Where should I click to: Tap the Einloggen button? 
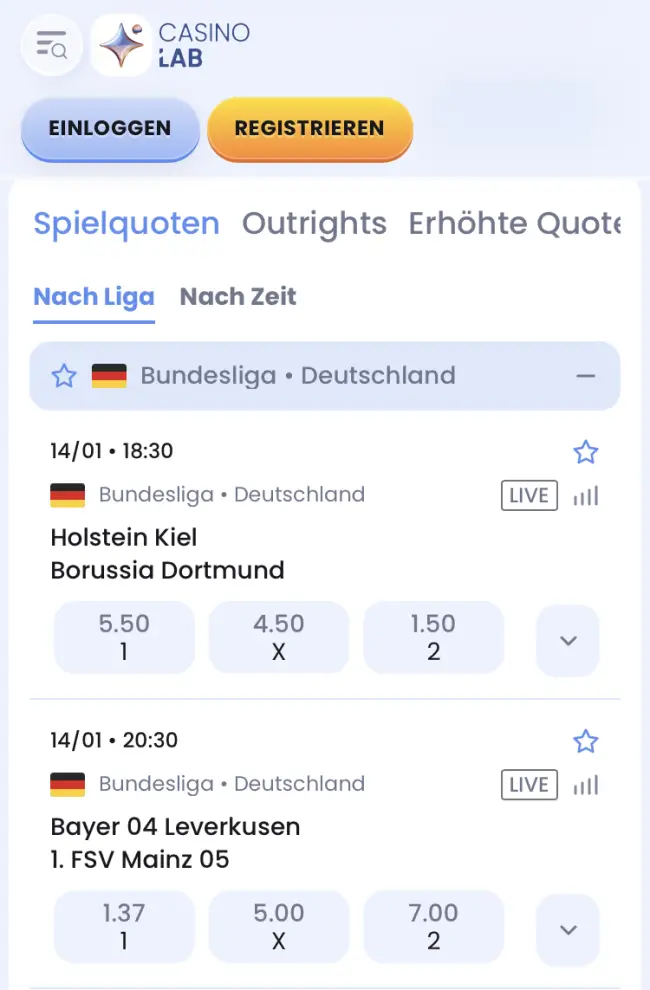point(110,128)
